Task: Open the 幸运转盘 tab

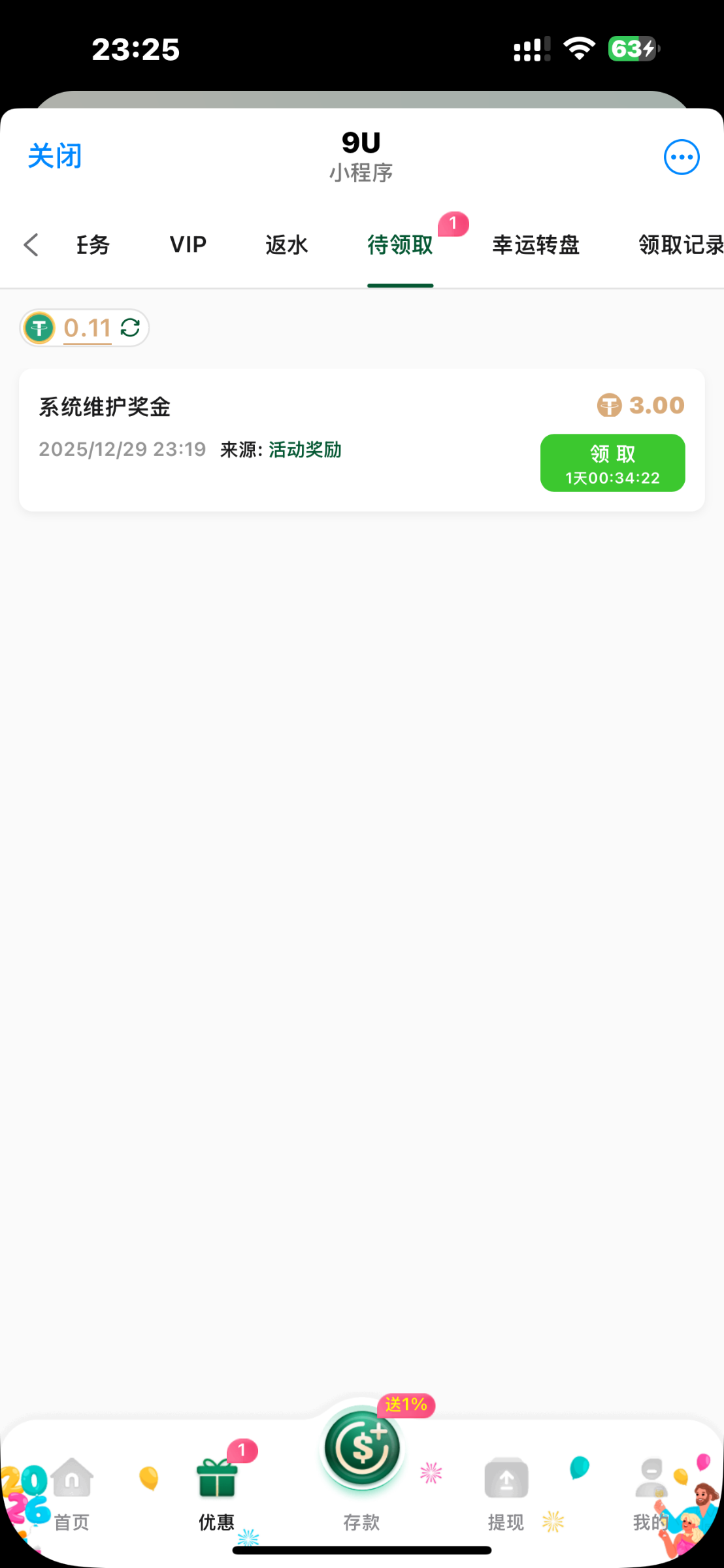Action: point(536,245)
